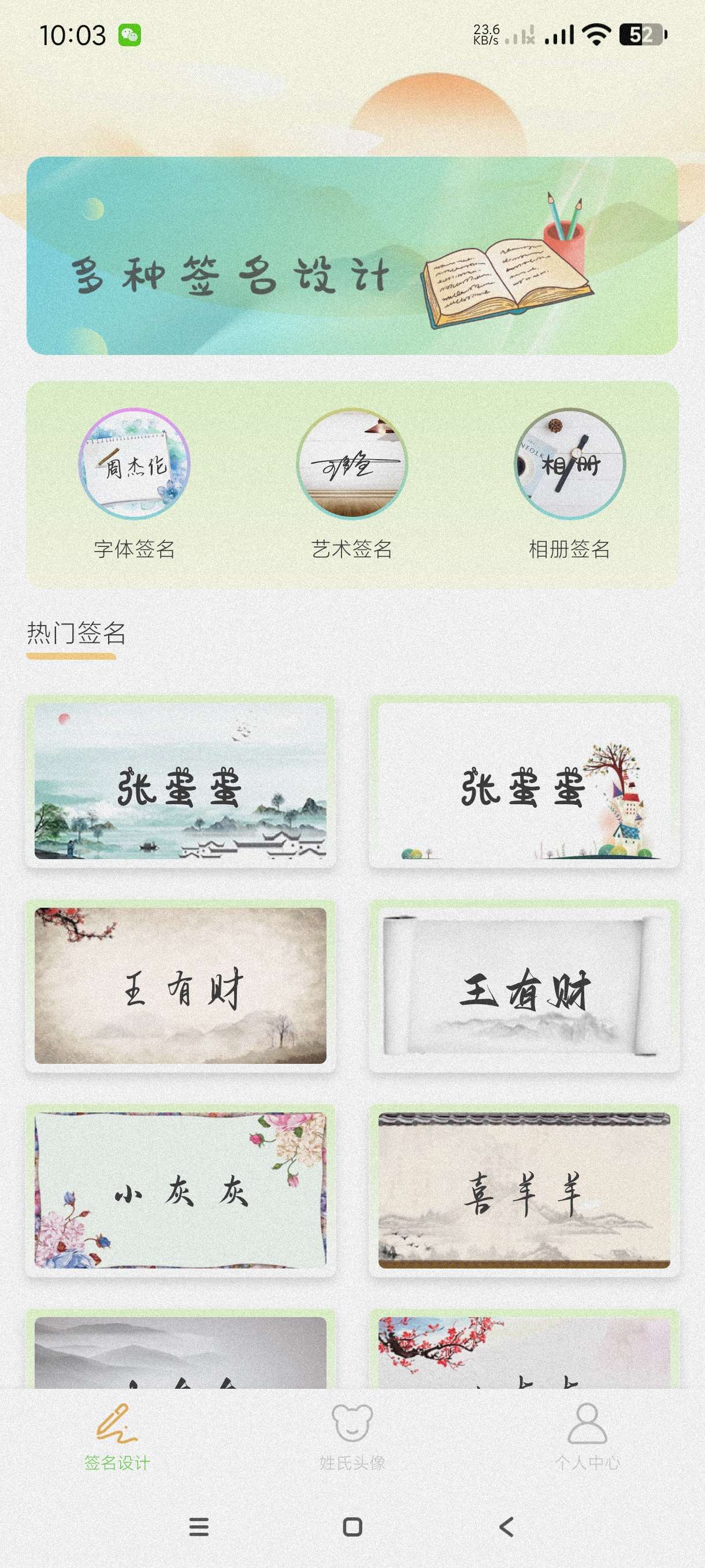Open 张蛋蛋 signature with colorful tree
This screenshot has width=705, height=1568.
[524, 782]
